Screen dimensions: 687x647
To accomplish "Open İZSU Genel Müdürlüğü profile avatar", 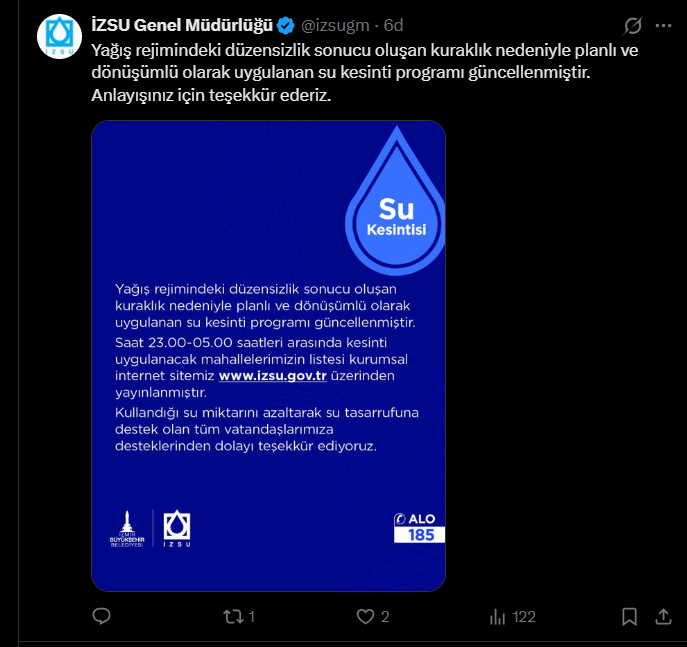I will click(58, 36).
